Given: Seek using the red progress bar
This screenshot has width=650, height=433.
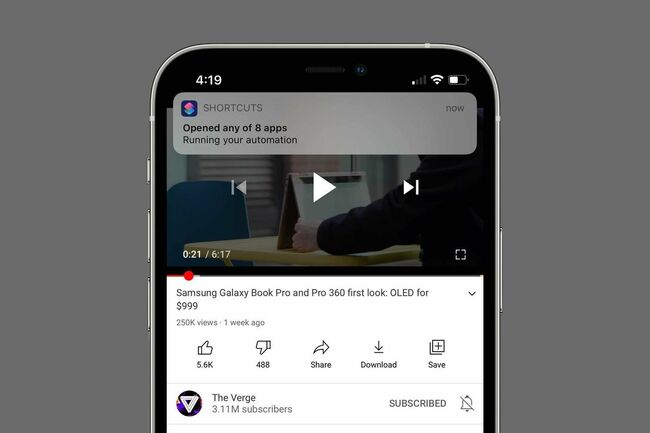Looking at the screenshot, I should 189,275.
